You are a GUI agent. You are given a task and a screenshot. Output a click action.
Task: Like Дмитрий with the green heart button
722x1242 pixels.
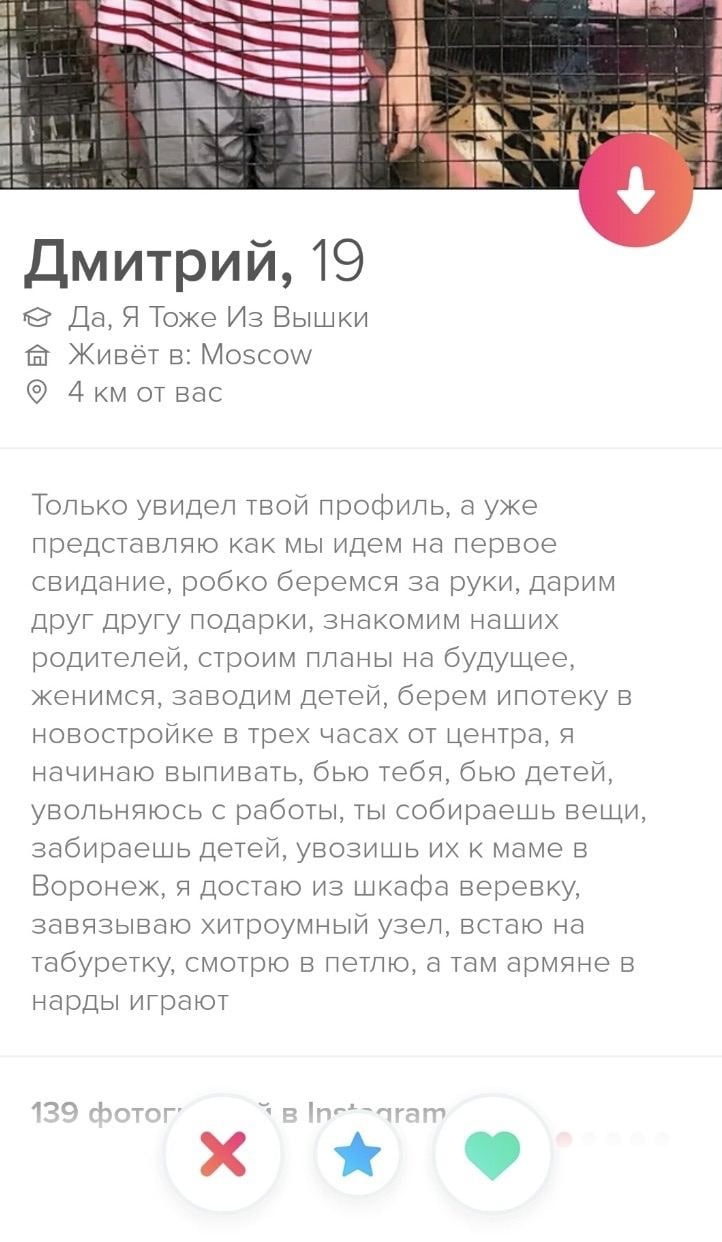(492, 1154)
